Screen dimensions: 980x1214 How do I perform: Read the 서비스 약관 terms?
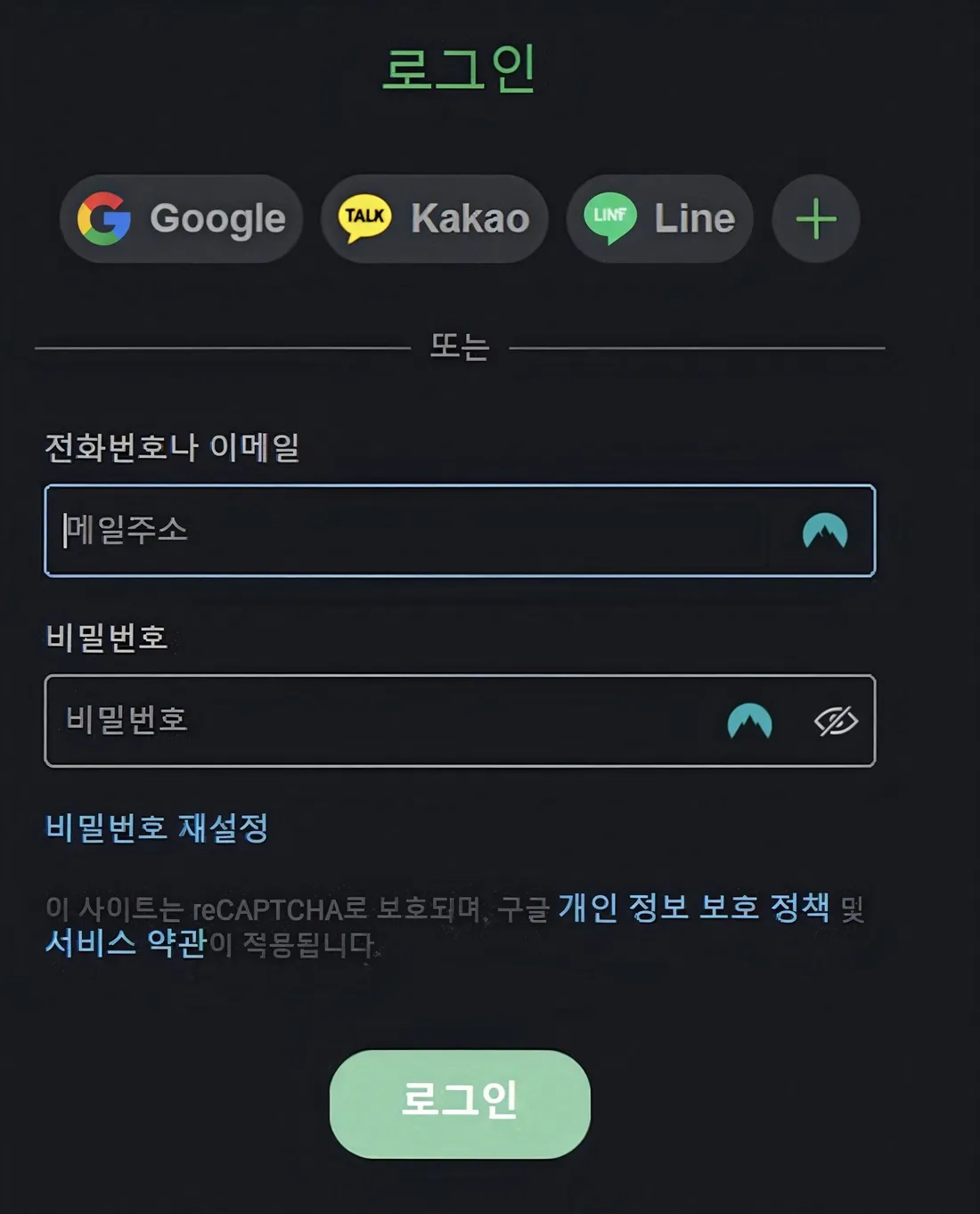point(126,942)
